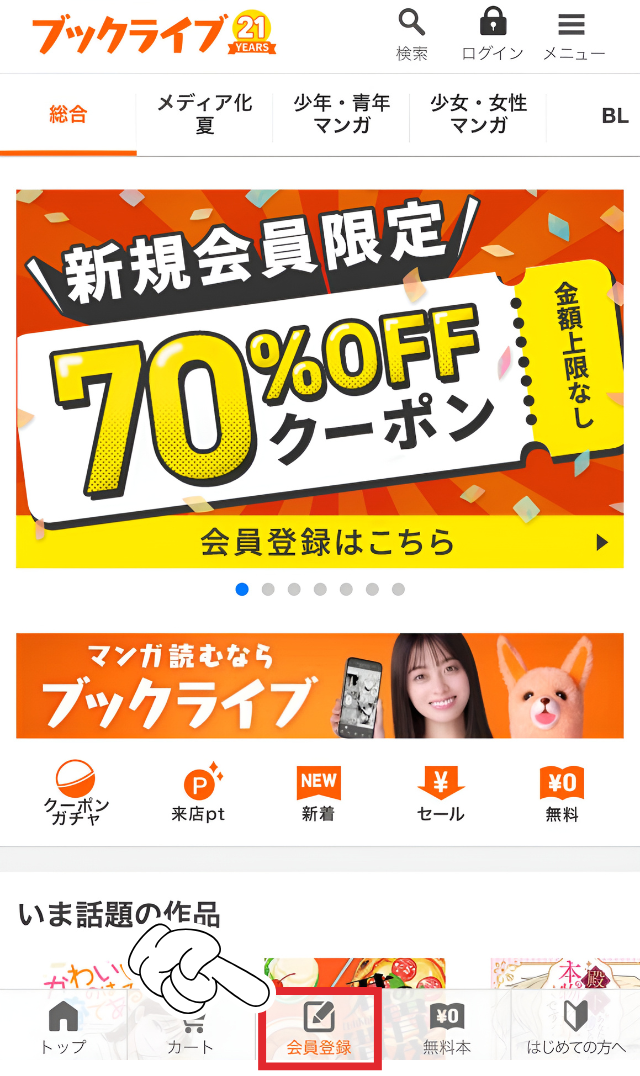View 新着 new arrivals
Screen dimensions: 640x1076
click(318, 793)
